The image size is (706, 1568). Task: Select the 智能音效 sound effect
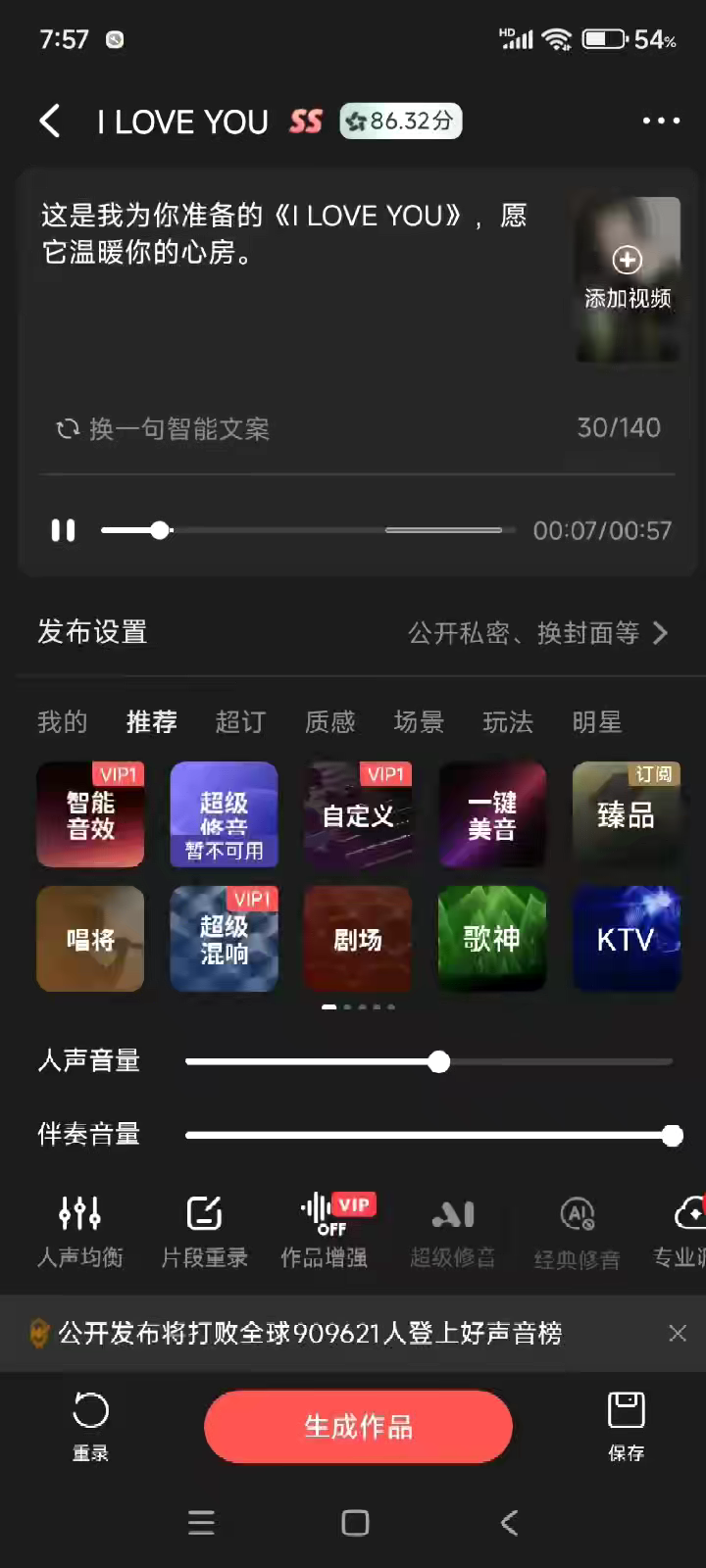click(90, 815)
